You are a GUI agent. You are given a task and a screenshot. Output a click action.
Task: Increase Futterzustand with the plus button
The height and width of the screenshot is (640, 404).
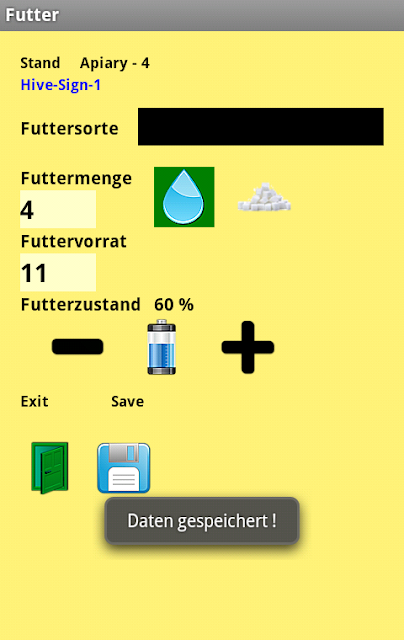point(248,347)
